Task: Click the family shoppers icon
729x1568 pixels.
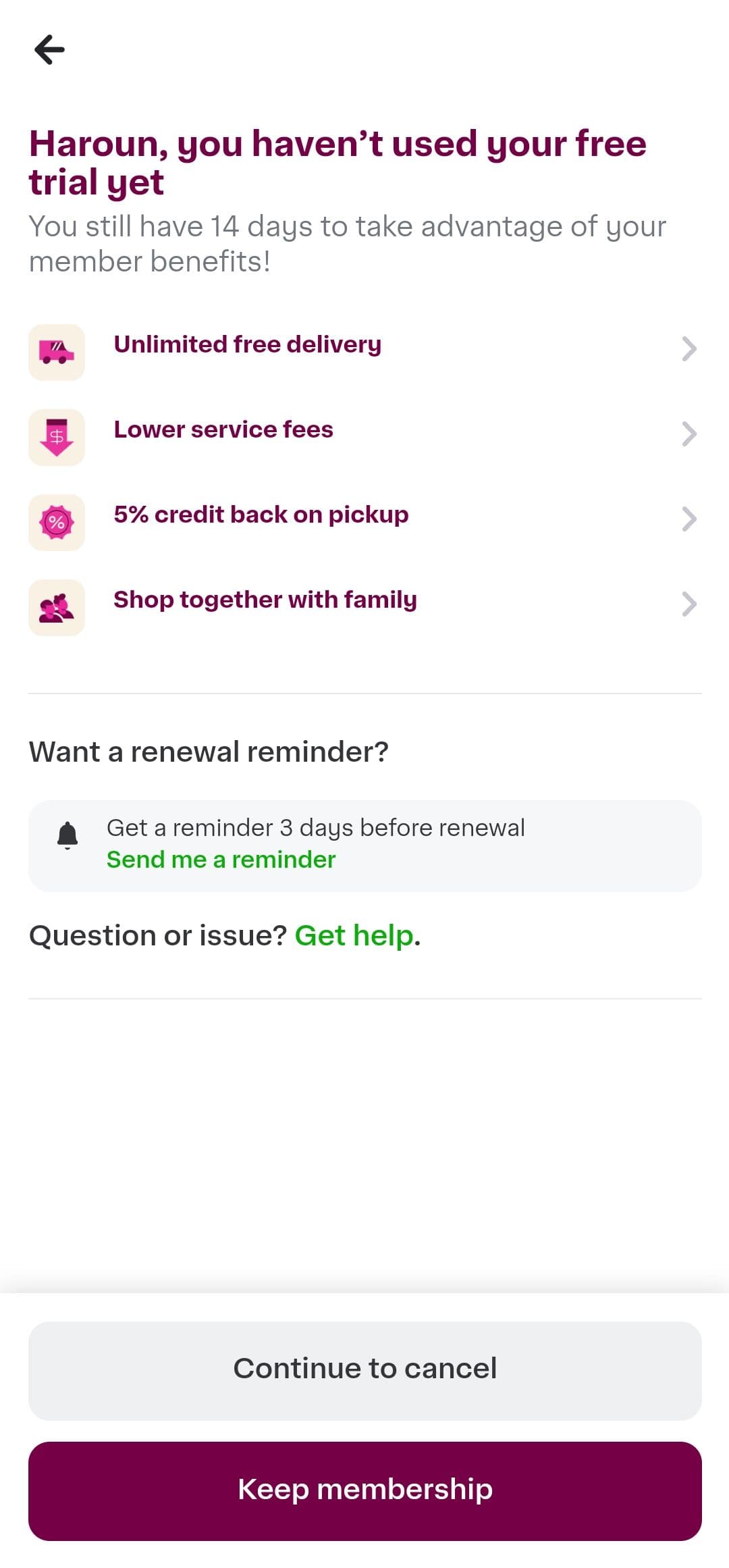Action: 57,607
